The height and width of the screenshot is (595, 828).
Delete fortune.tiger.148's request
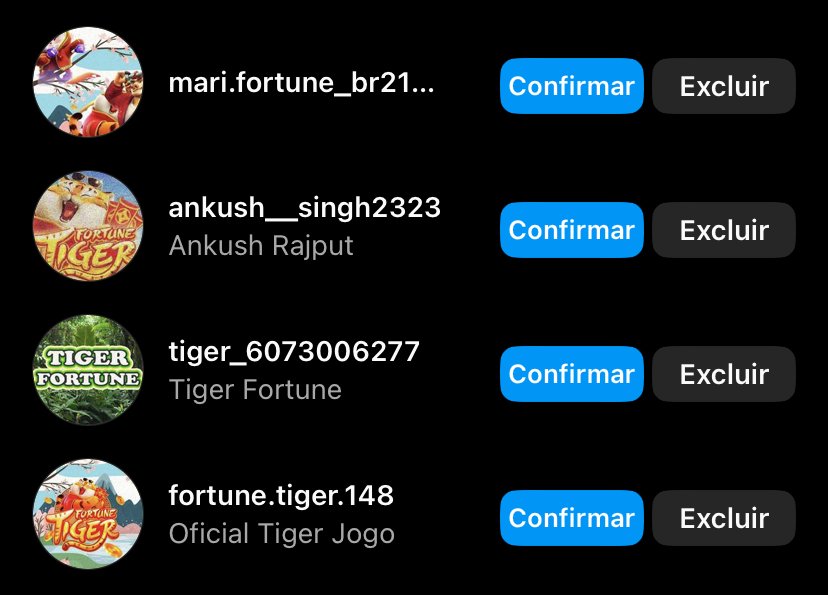(x=724, y=518)
